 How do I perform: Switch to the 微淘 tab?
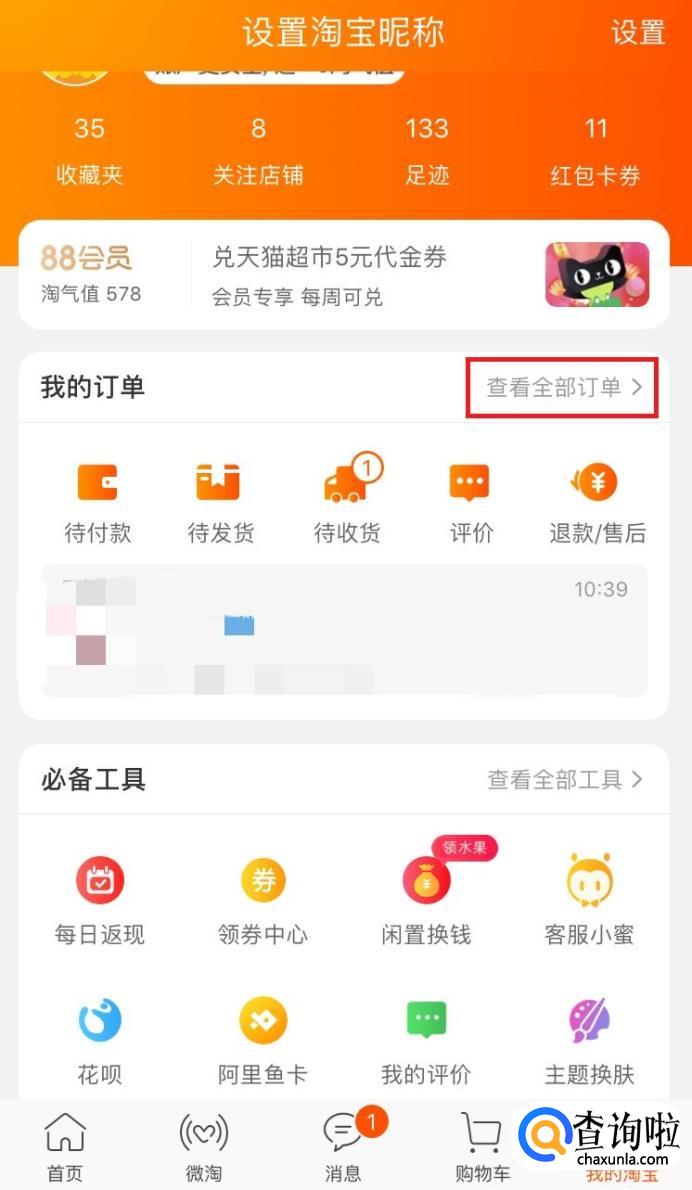203,1147
